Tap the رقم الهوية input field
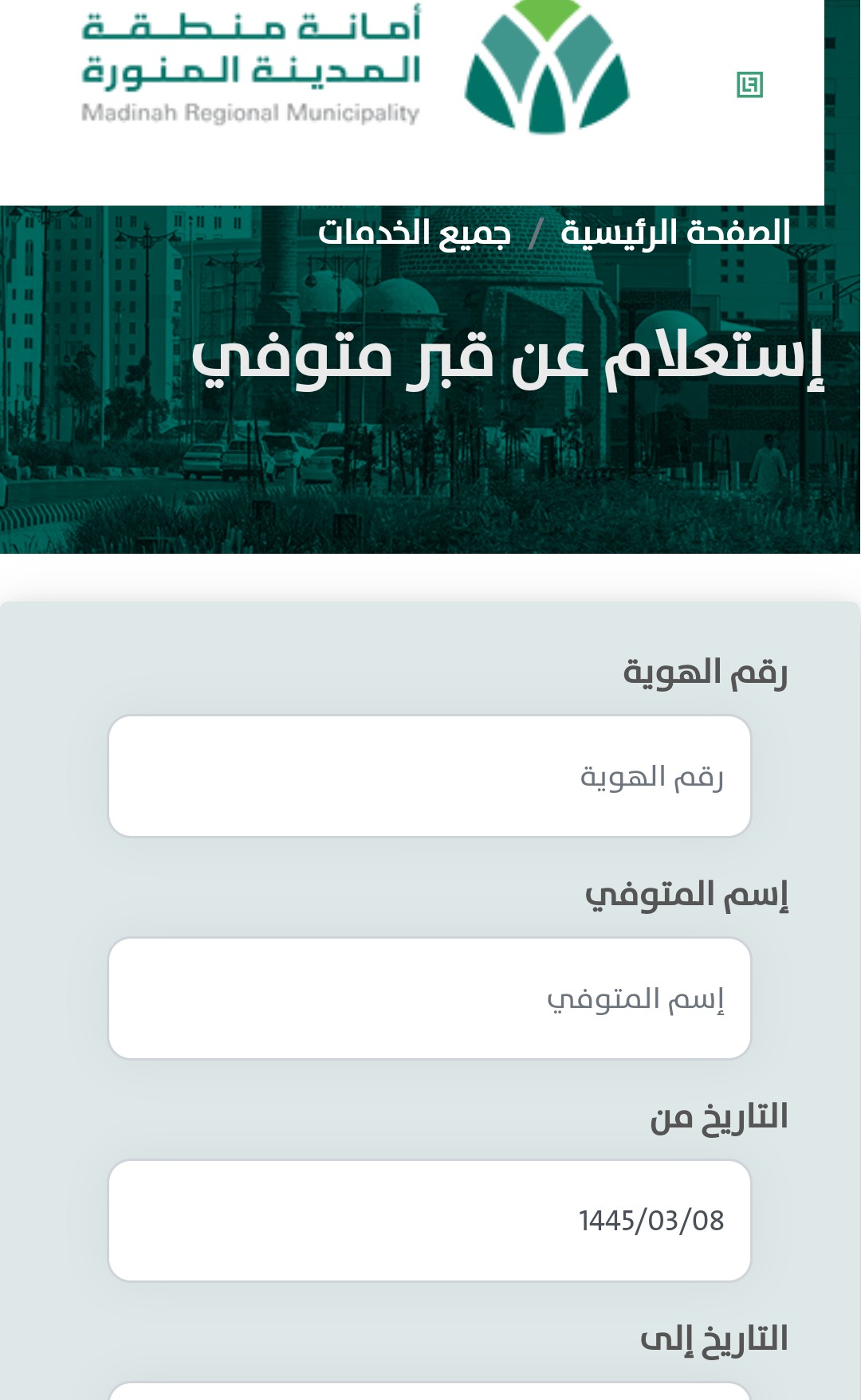The width and height of the screenshot is (861, 1400). [430, 776]
